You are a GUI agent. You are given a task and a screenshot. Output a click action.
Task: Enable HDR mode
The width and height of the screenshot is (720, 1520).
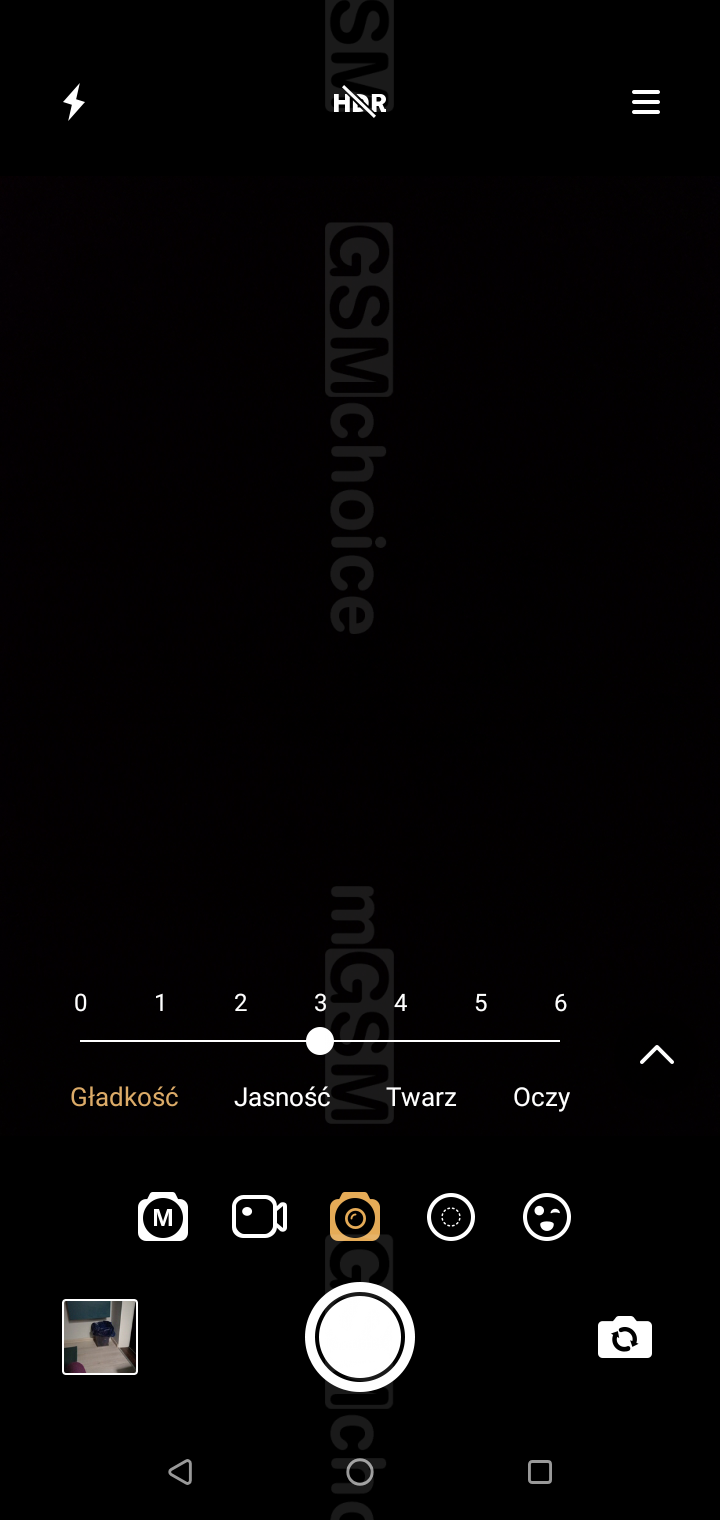coord(360,102)
